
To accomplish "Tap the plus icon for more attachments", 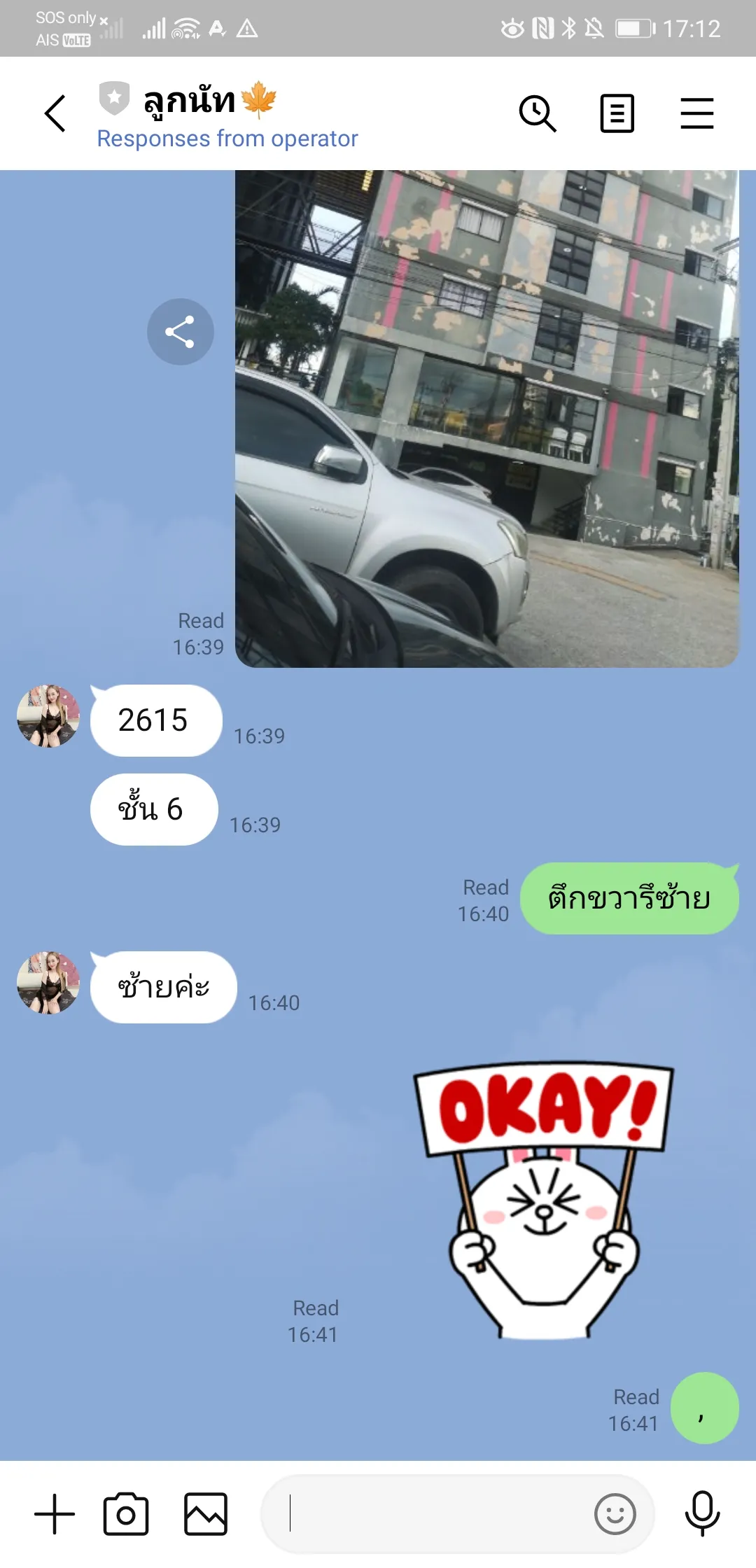I will 55,1514.
